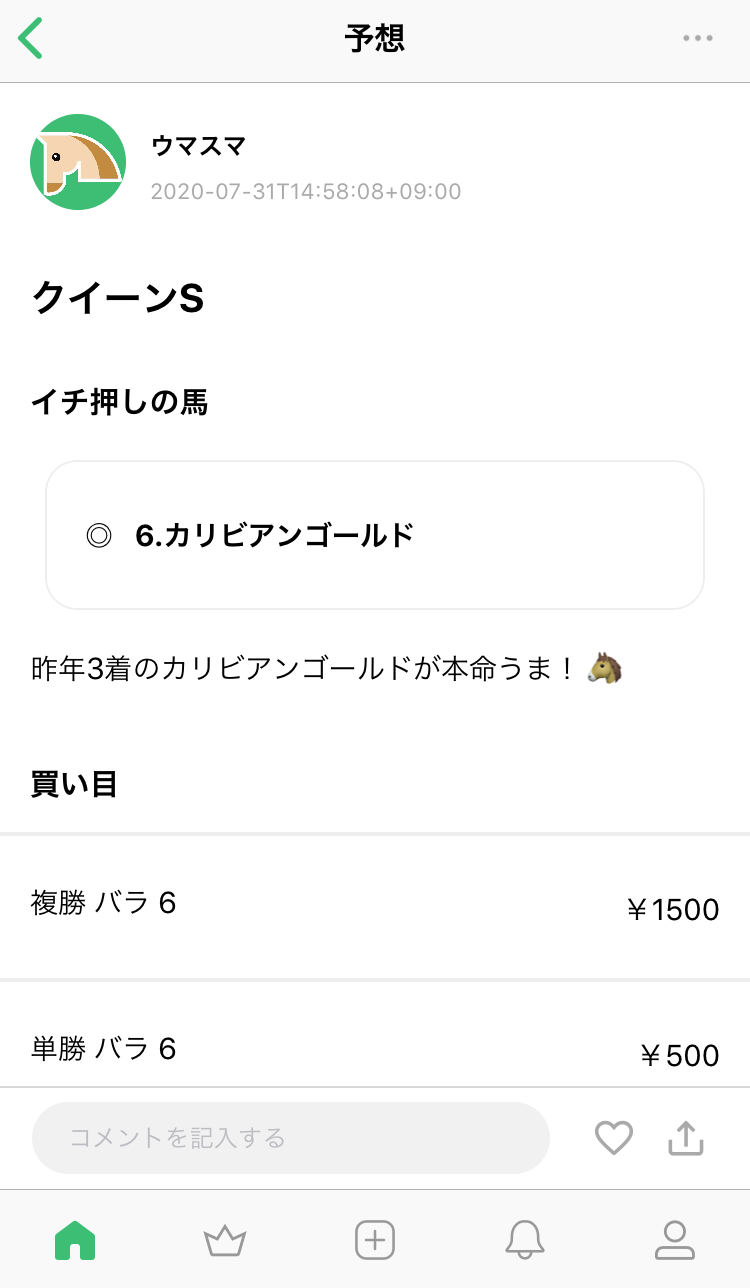Open the crown ranking tab
The image size is (750, 1288).
[225, 1241]
